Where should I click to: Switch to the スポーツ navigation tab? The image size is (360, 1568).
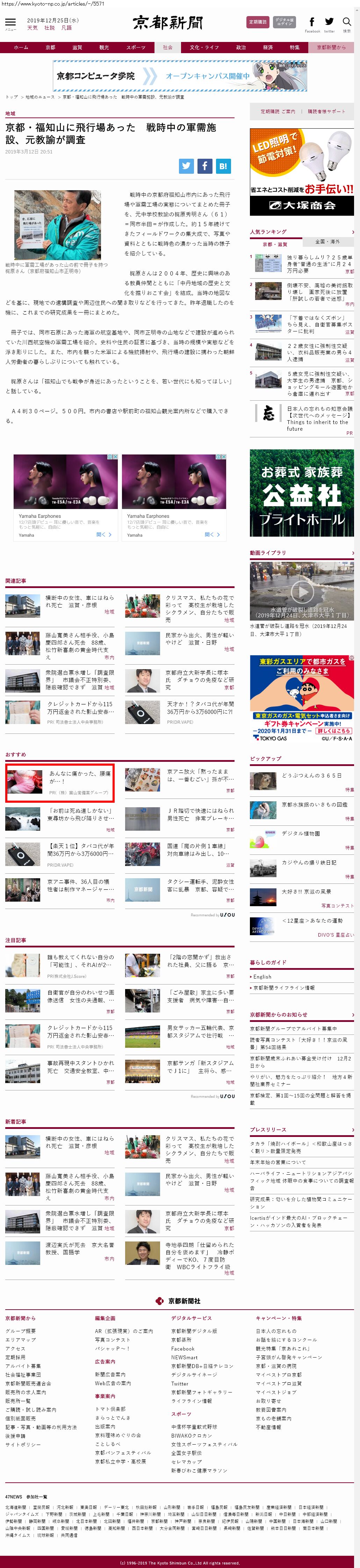coord(136,48)
